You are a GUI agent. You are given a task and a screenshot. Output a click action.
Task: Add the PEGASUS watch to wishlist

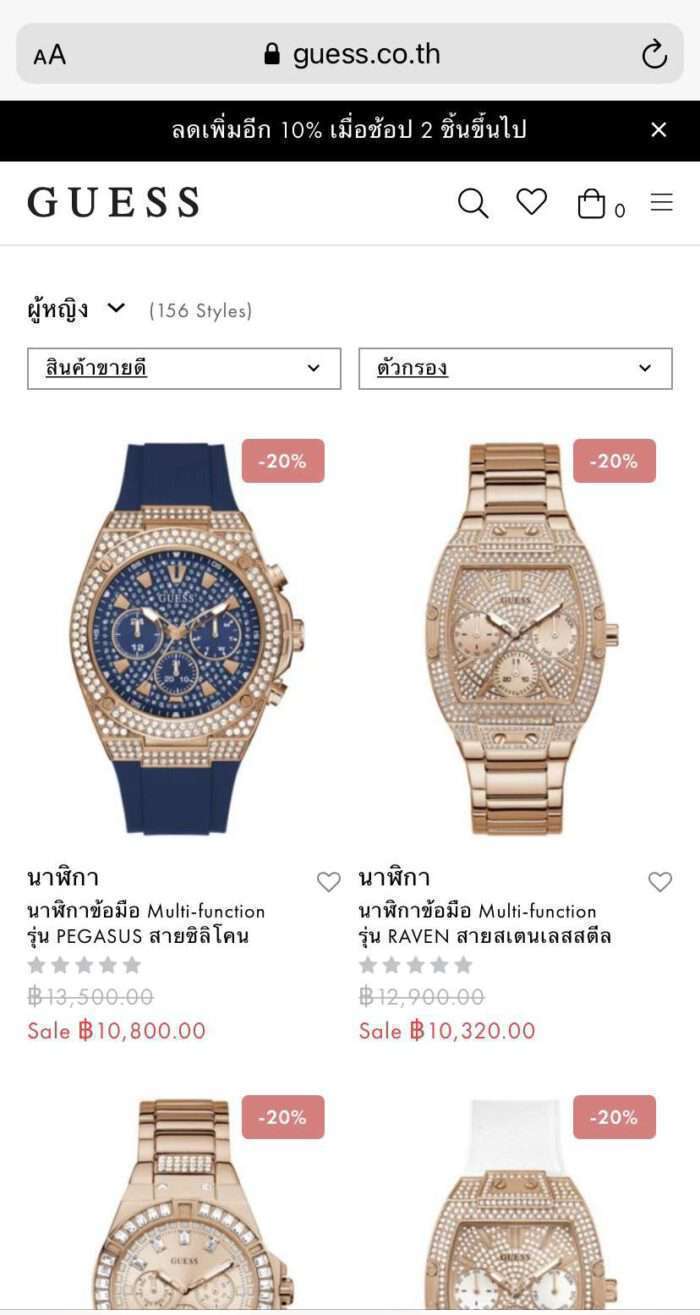point(328,882)
